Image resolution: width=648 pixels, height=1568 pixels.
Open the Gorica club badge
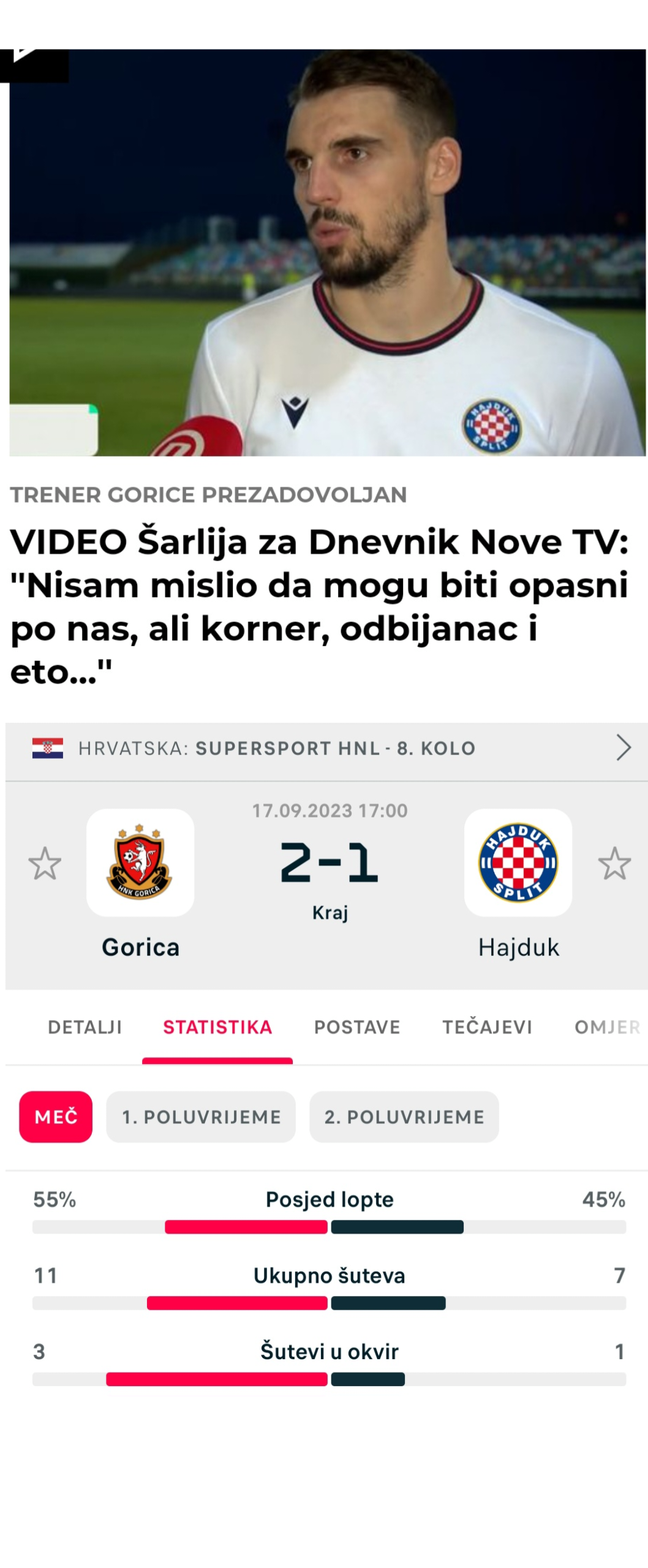(140, 862)
